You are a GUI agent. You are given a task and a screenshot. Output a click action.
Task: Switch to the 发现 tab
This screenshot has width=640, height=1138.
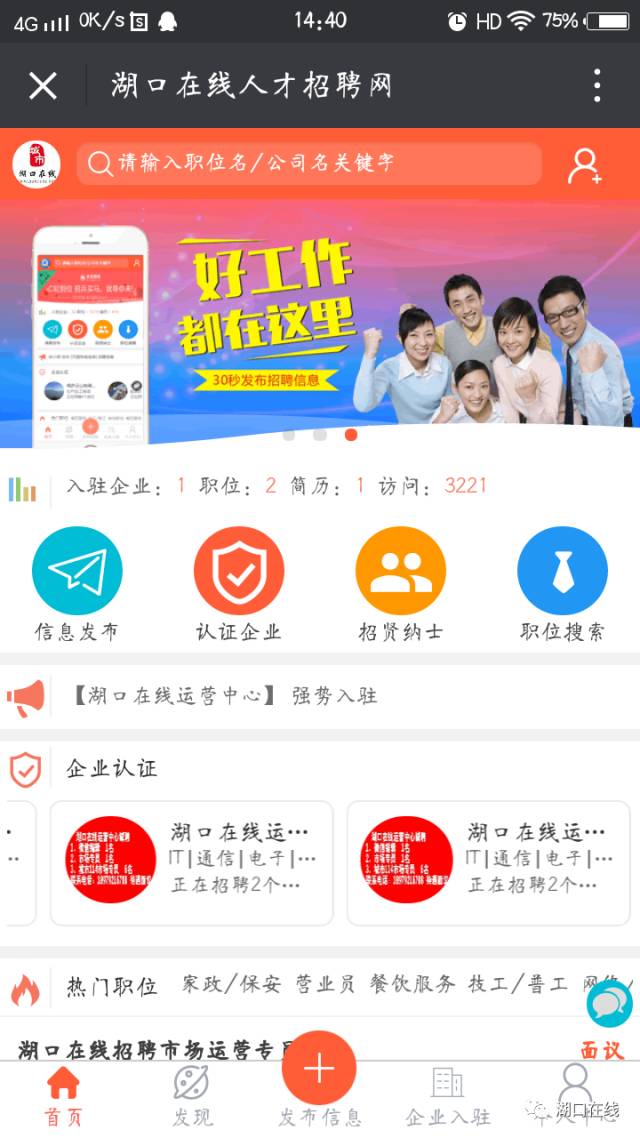tap(191, 1095)
